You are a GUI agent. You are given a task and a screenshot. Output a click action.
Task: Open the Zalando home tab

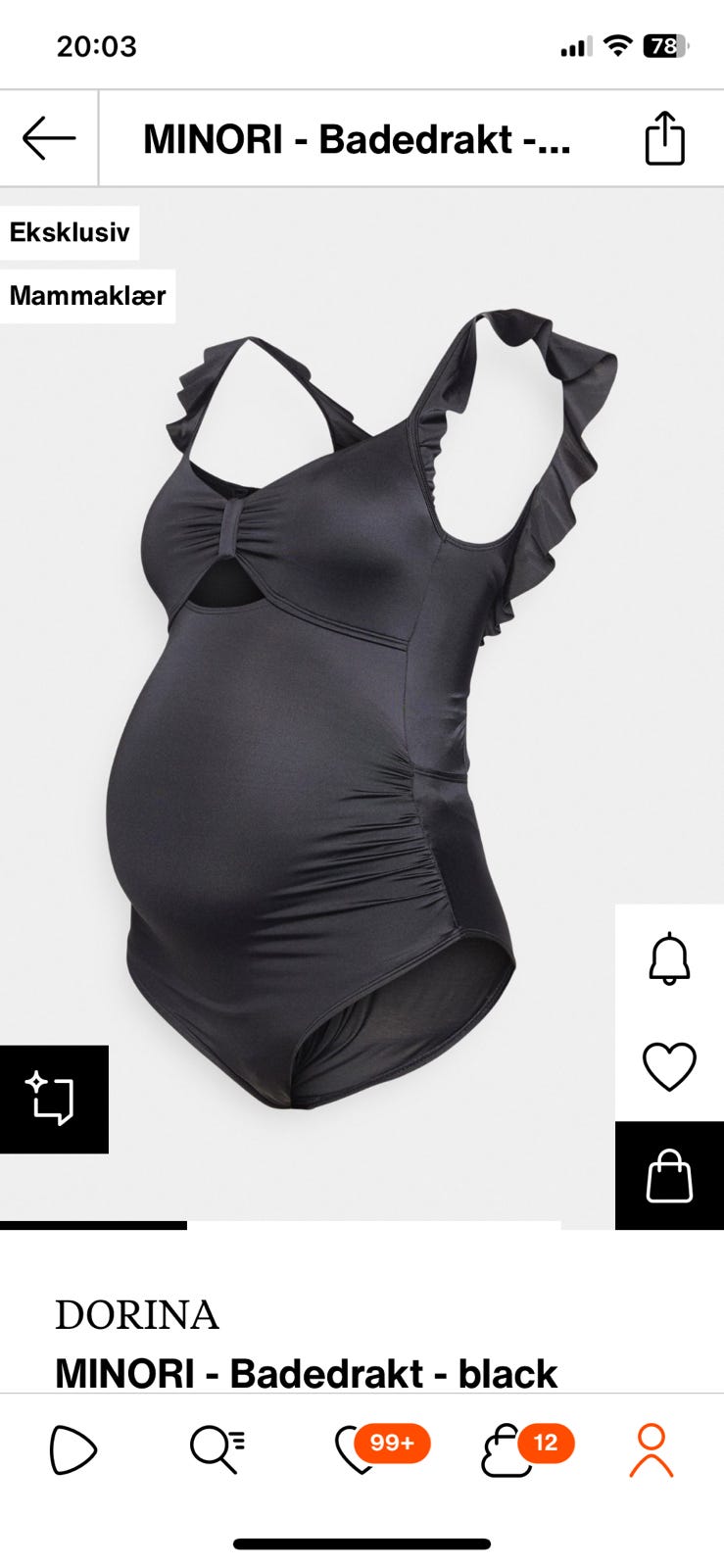tap(72, 1449)
